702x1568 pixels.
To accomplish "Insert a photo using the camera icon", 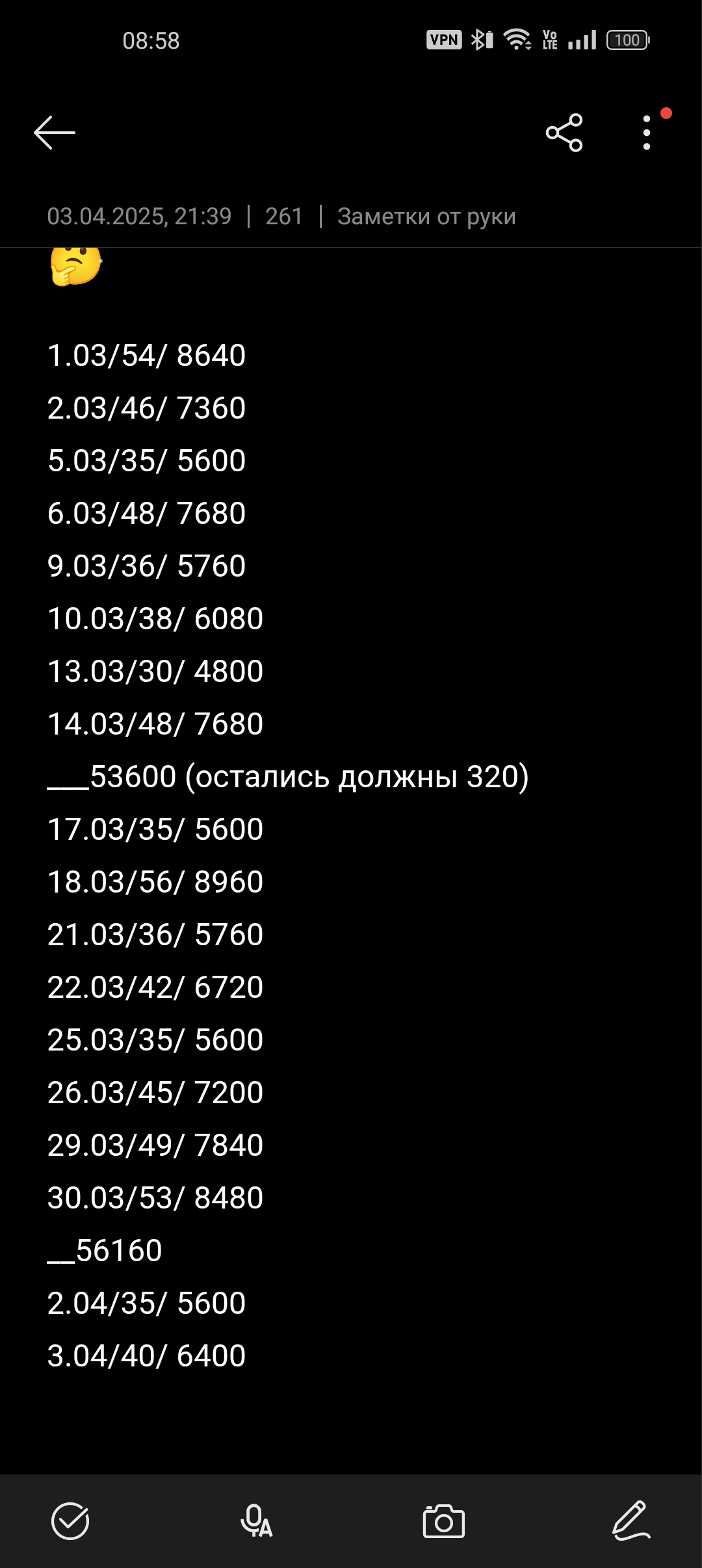I will (444, 1521).
